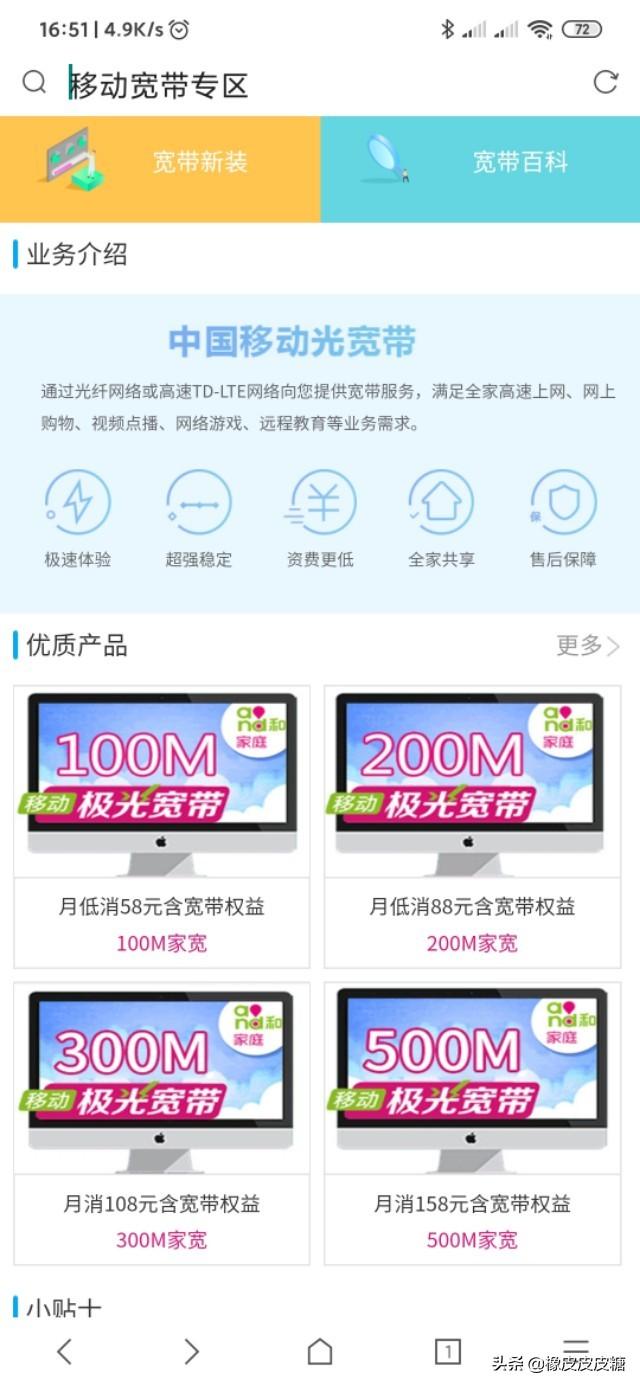Select the 300M家宽 product card

(162, 1123)
